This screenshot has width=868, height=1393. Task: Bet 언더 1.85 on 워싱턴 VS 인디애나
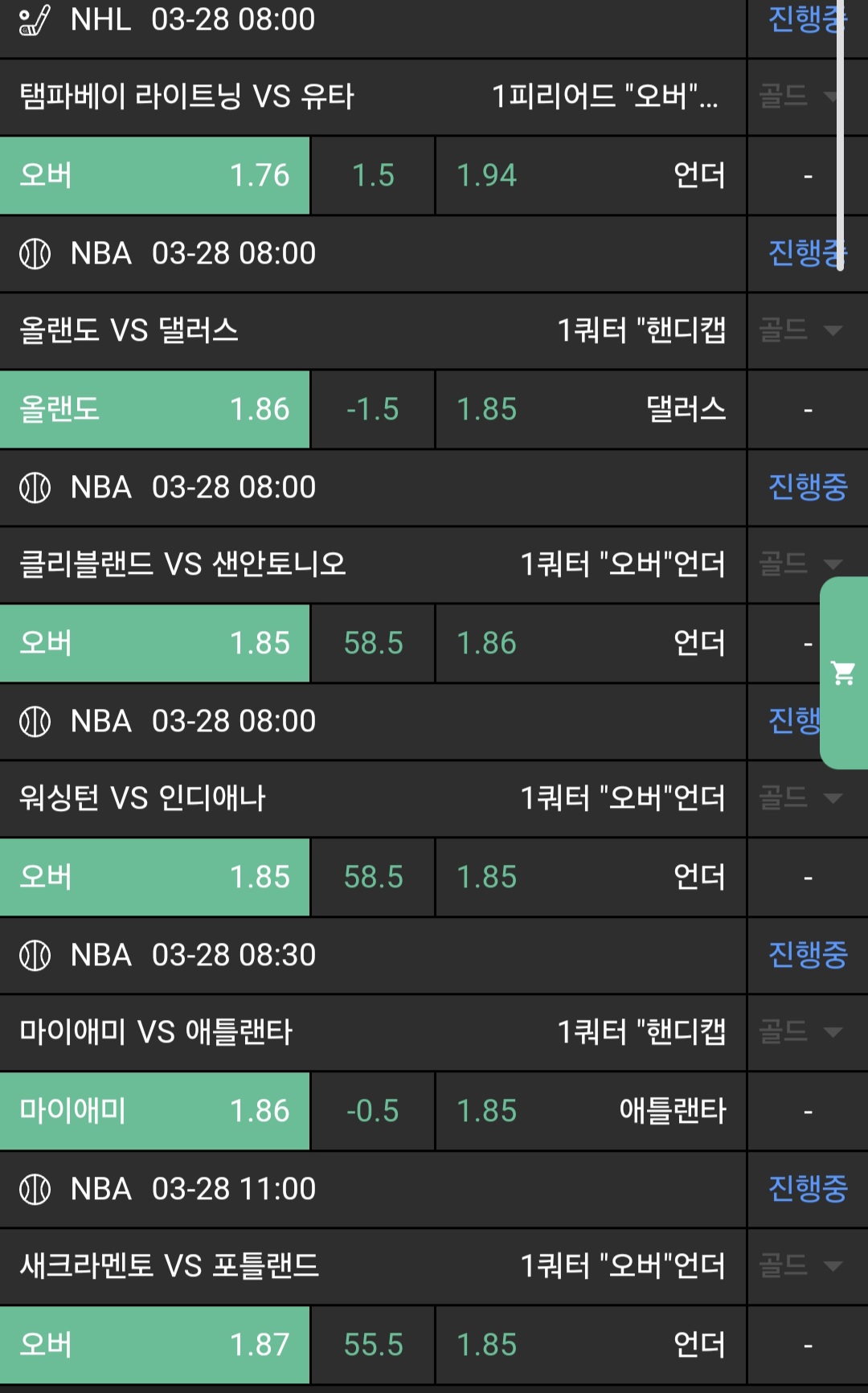click(591, 877)
